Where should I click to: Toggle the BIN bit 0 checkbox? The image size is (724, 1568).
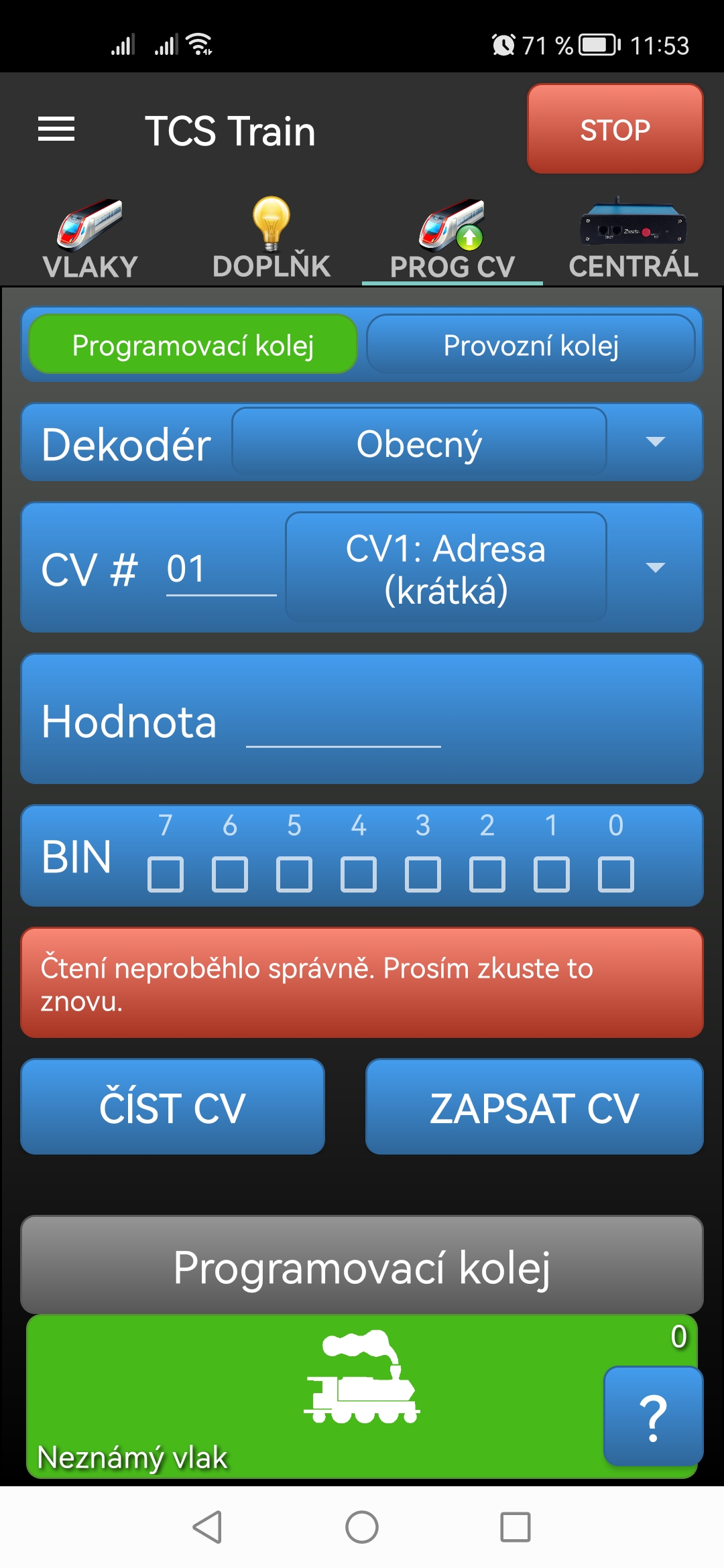click(616, 874)
